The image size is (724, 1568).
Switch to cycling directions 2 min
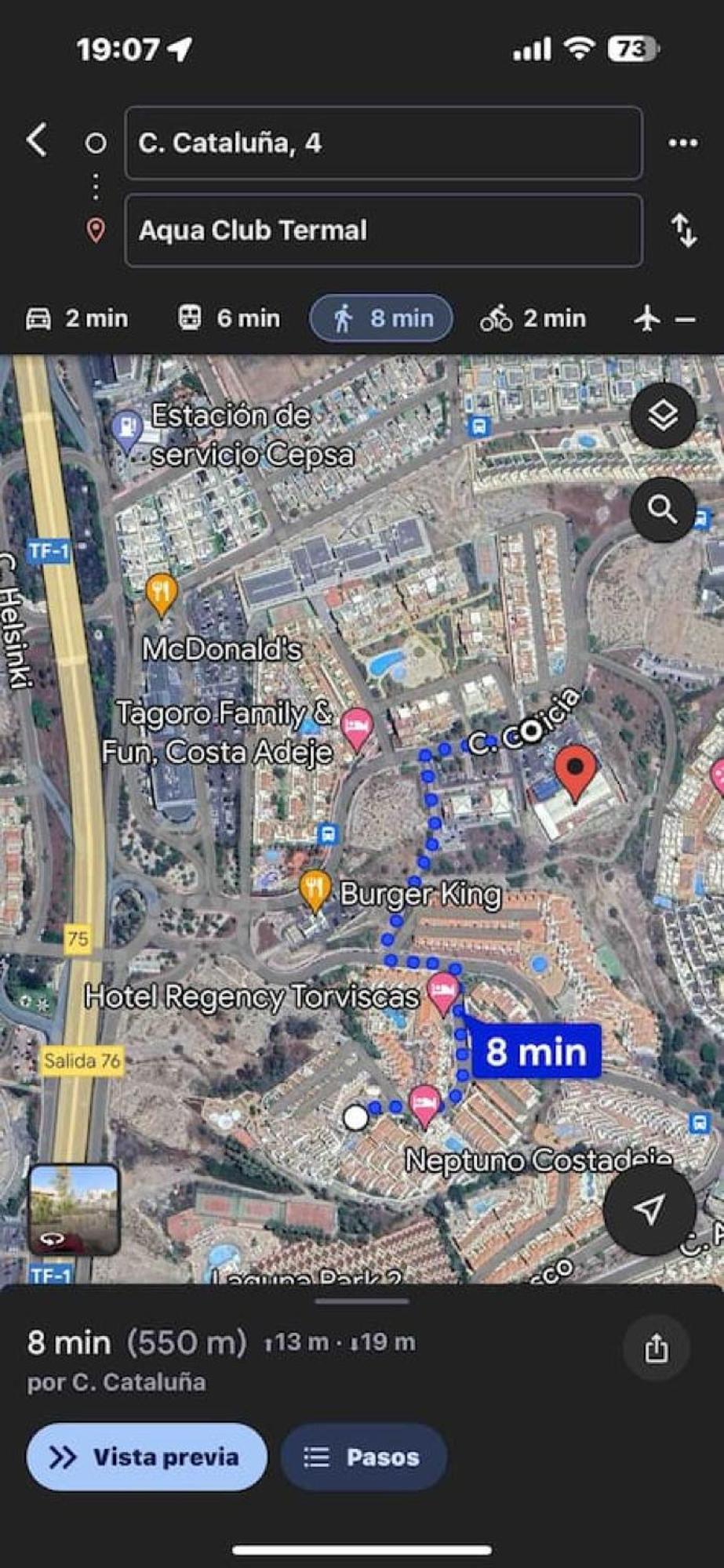point(533,318)
